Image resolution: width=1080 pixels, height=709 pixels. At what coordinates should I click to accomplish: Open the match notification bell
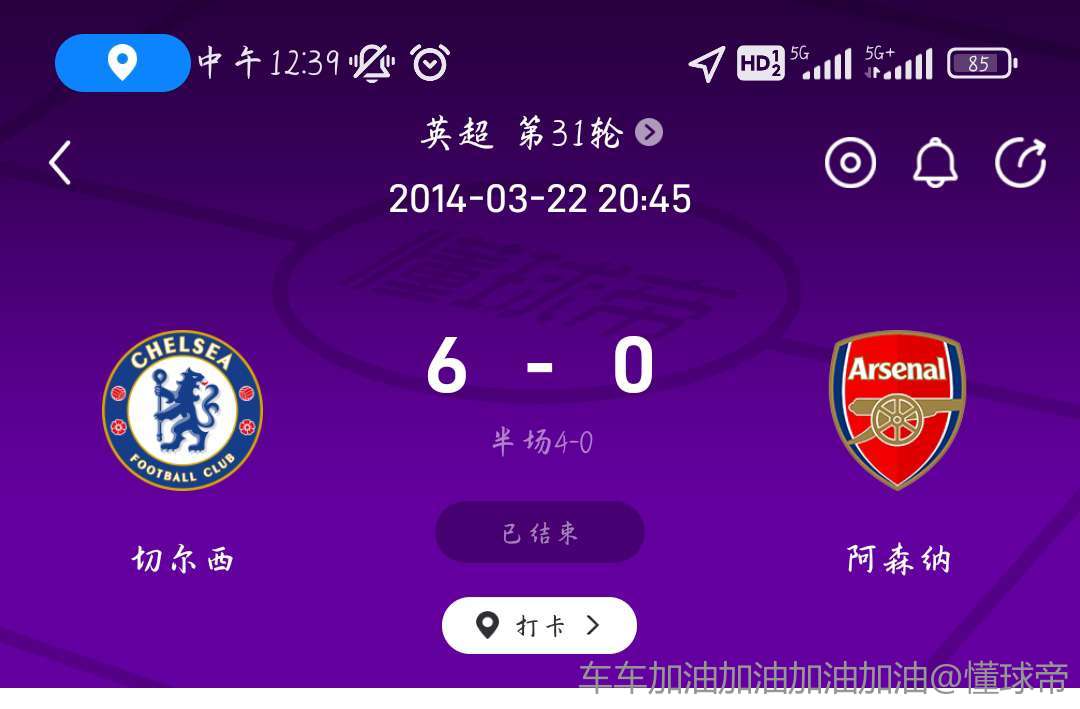(935, 163)
